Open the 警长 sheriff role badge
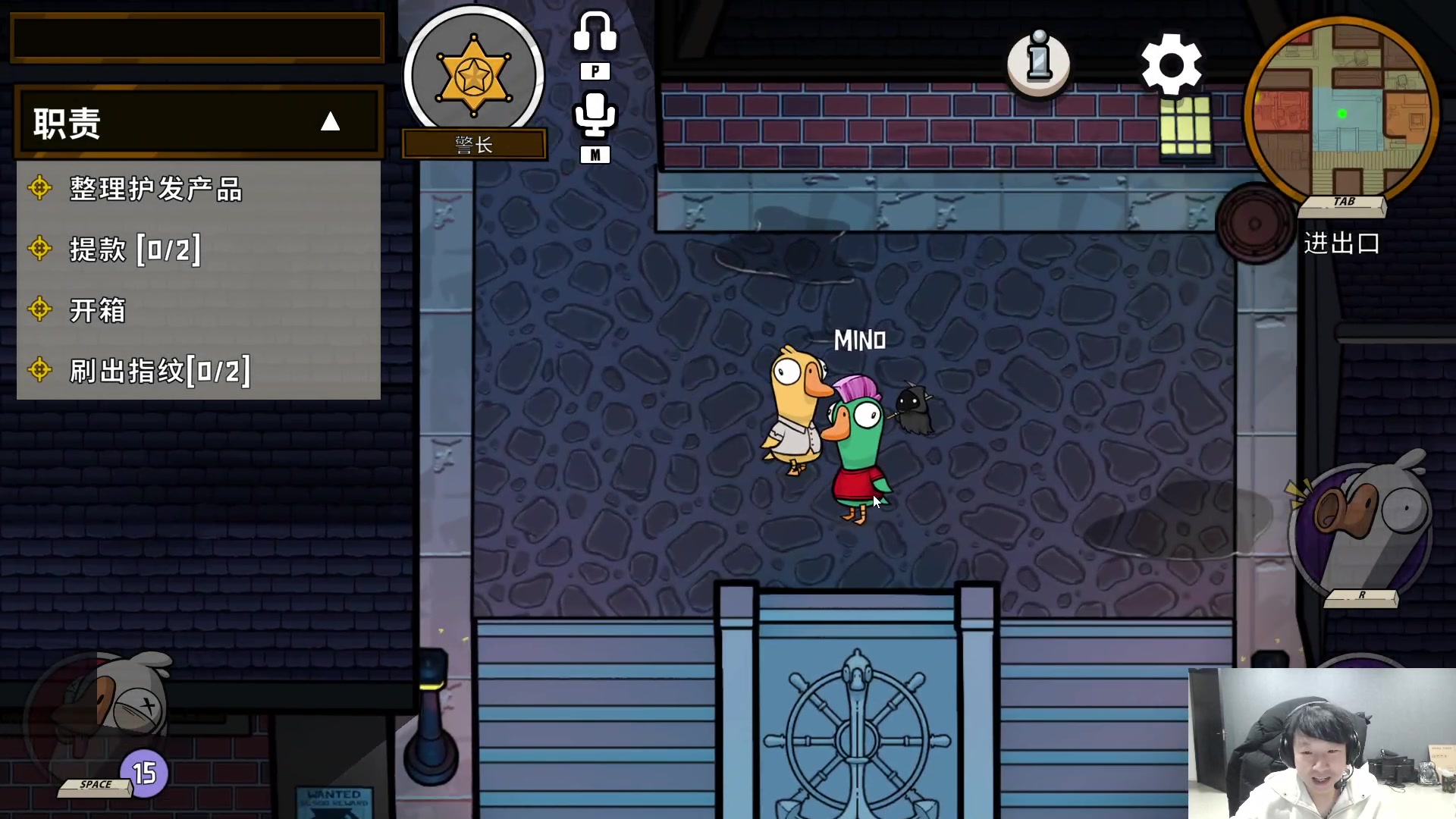 [x=473, y=77]
